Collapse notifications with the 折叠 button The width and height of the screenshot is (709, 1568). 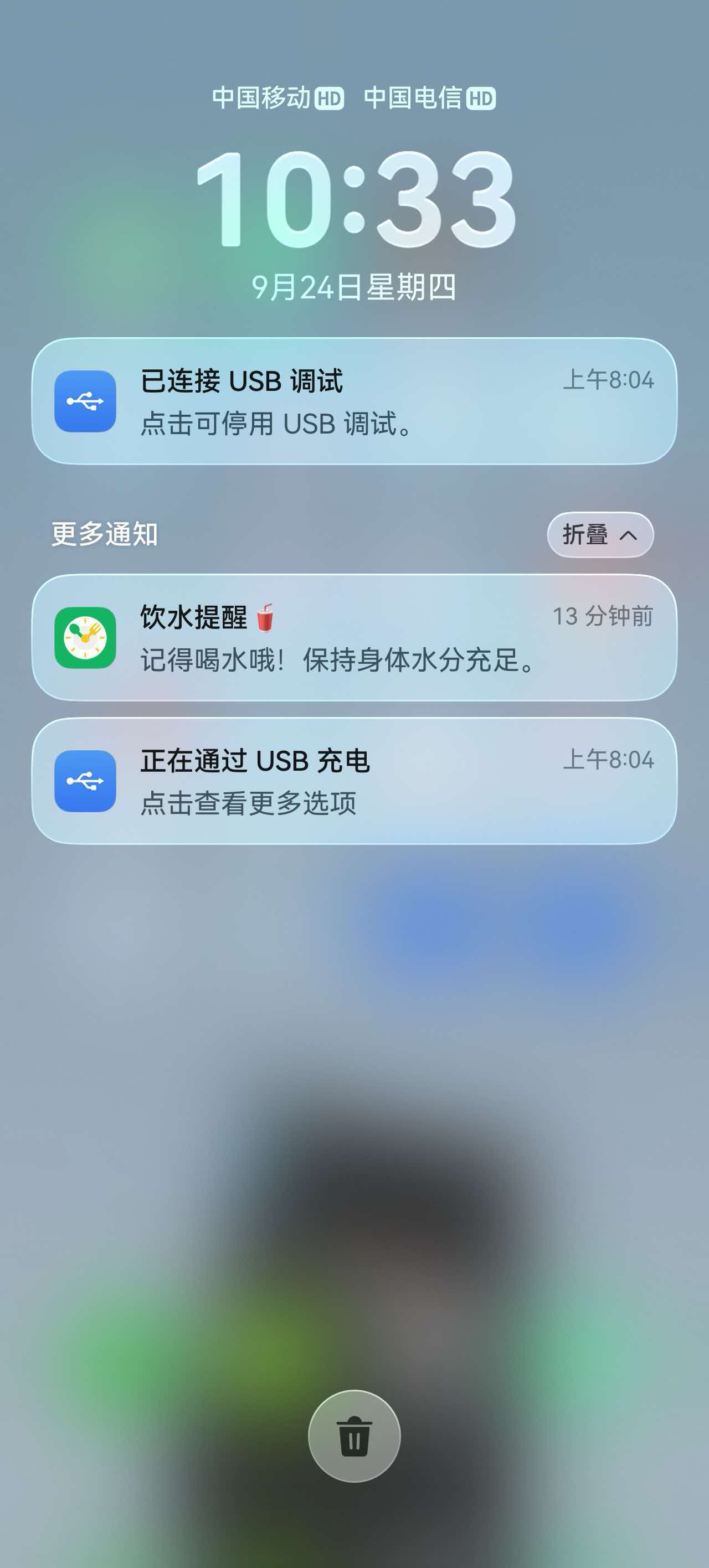point(600,534)
